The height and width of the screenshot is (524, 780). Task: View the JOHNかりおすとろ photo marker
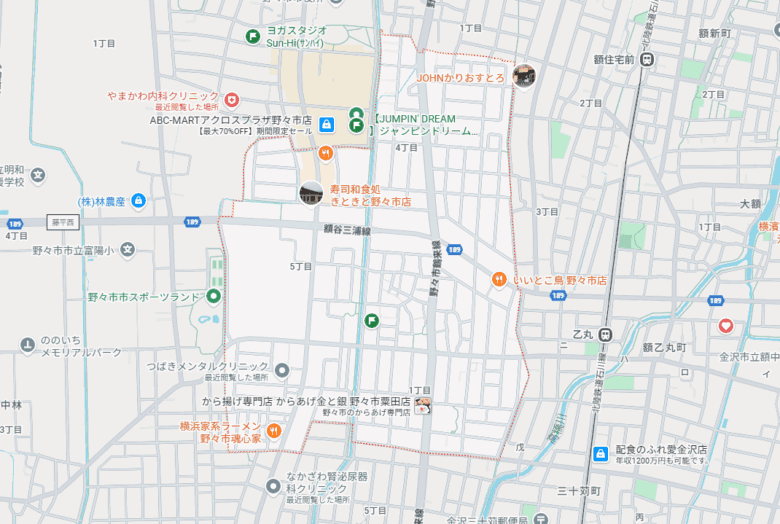click(523, 76)
